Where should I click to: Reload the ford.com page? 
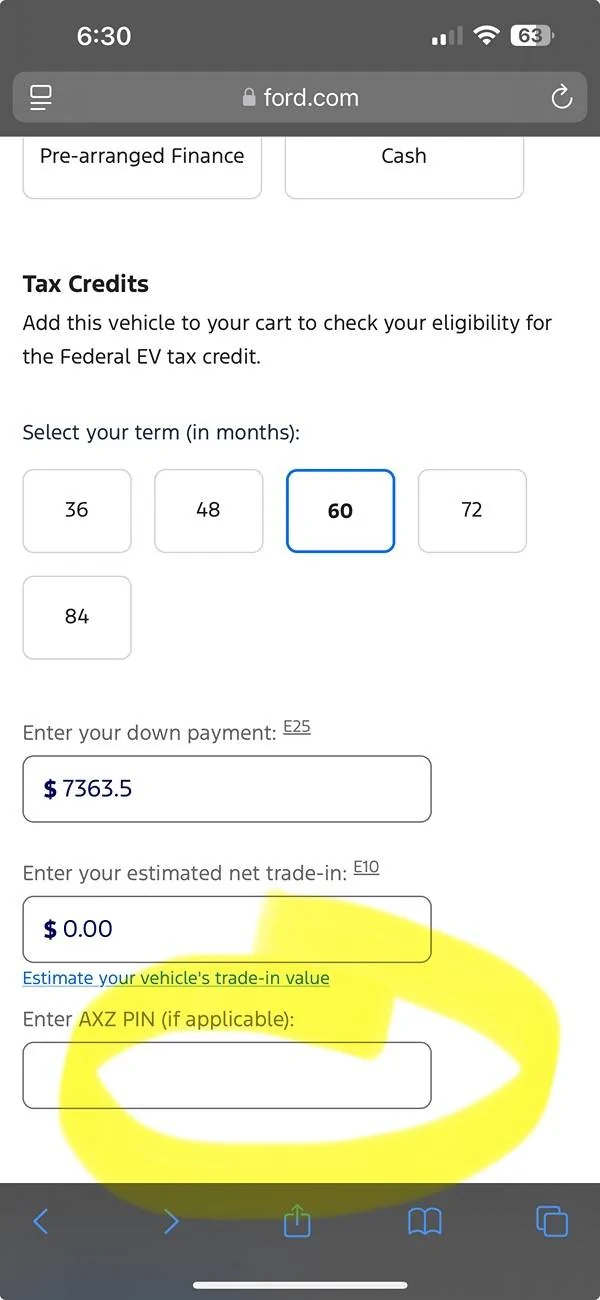pos(561,97)
